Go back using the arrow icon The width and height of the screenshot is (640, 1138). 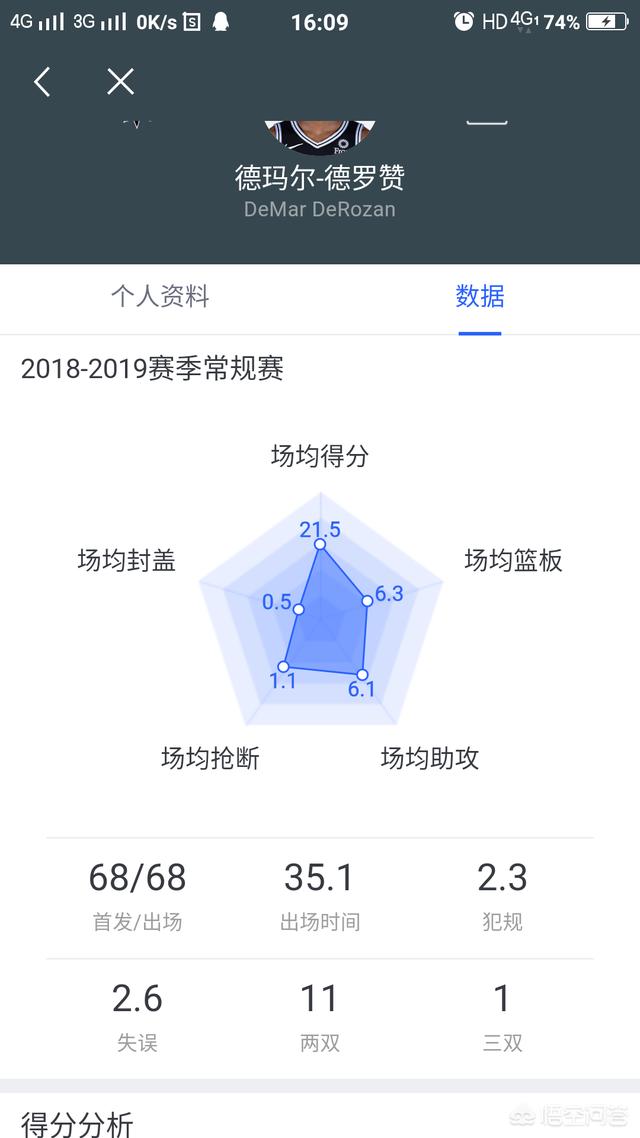[42, 82]
